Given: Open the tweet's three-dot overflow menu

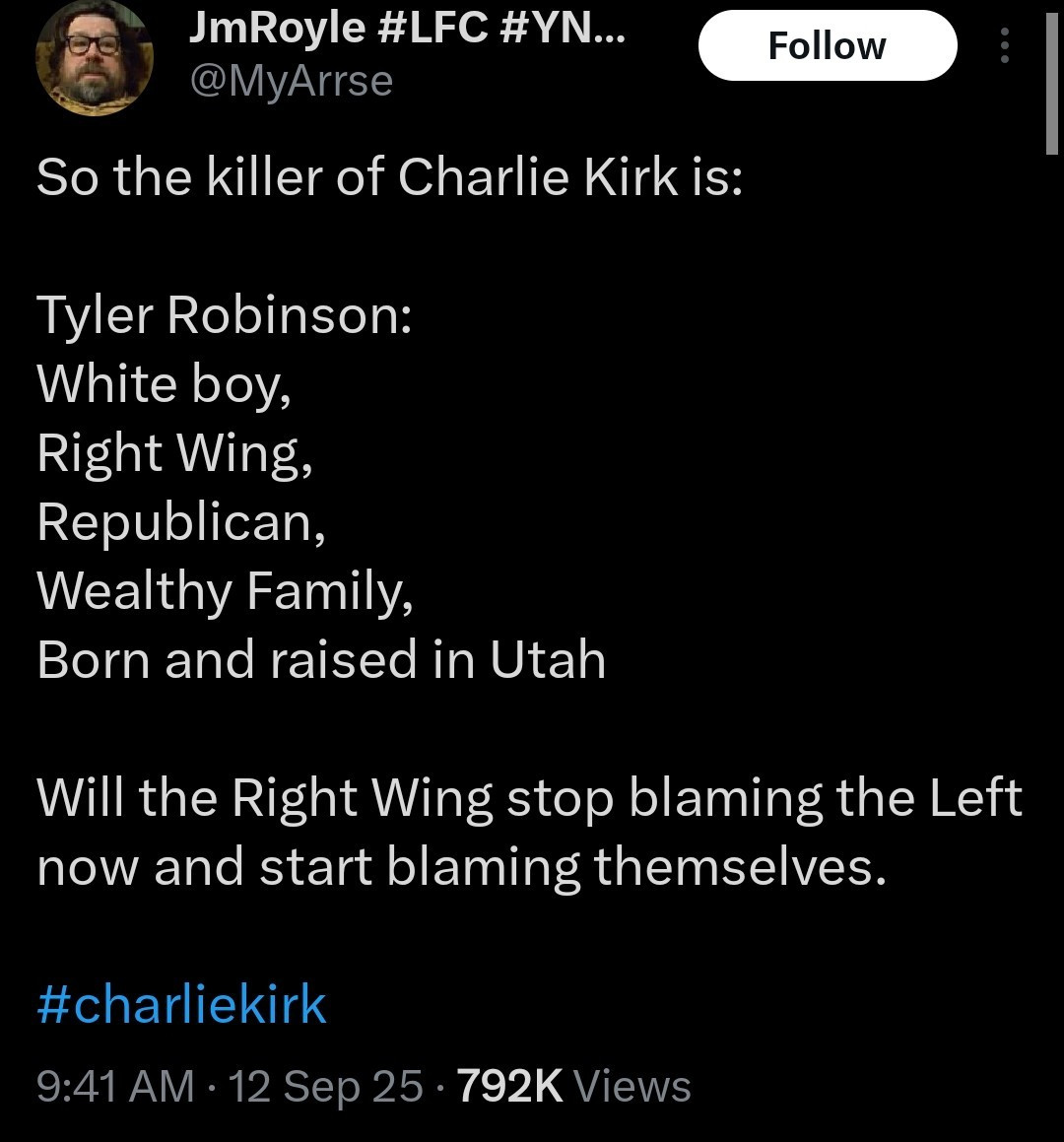Looking at the screenshot, I should click(x=1004, y=45).
